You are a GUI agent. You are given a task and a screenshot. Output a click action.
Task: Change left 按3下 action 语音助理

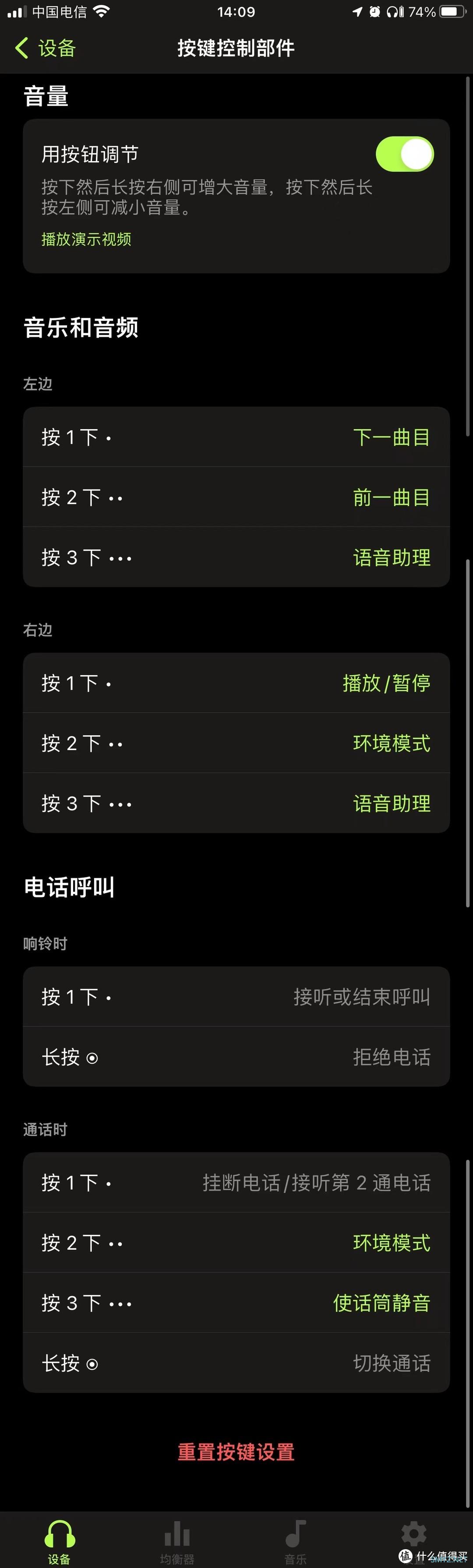(x=391, y=557)
